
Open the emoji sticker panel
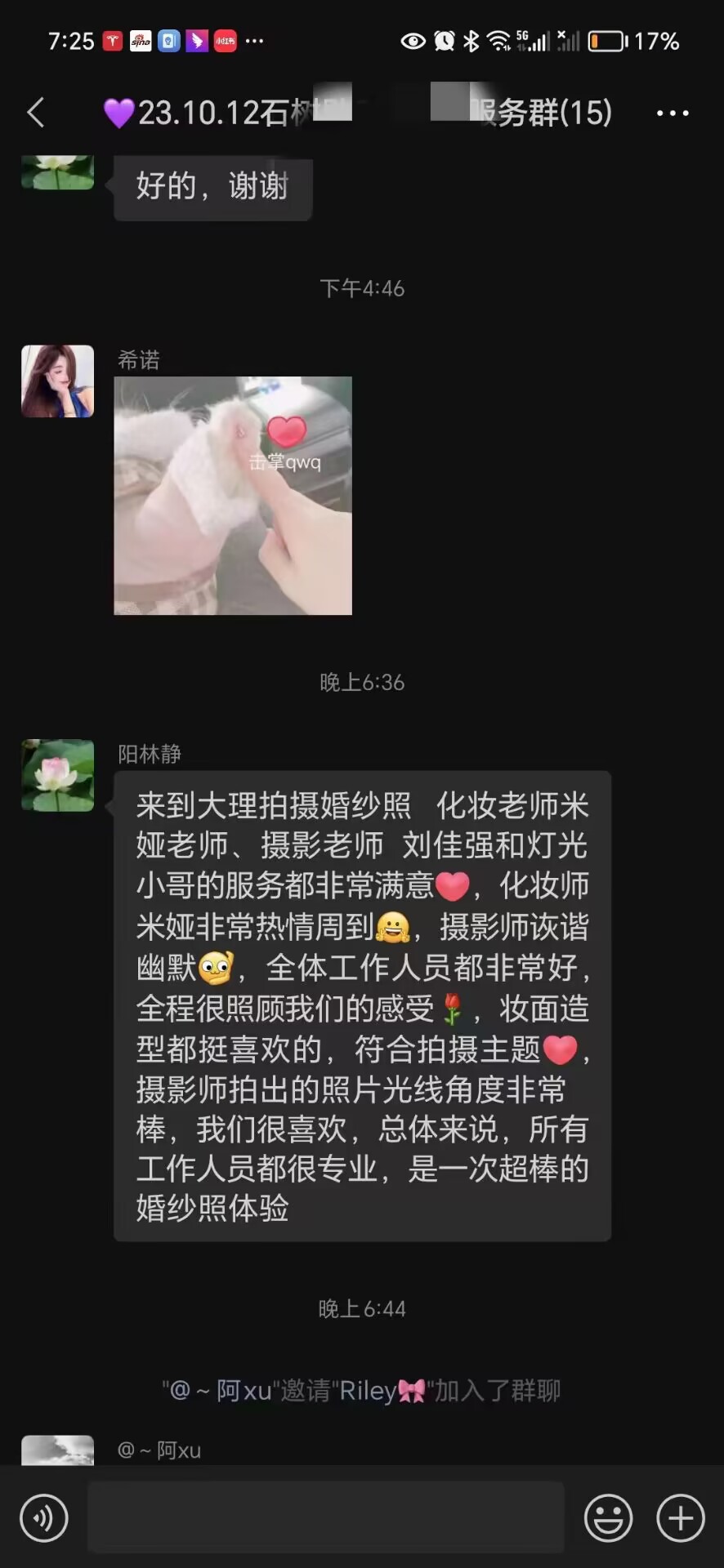(608, 1518)
